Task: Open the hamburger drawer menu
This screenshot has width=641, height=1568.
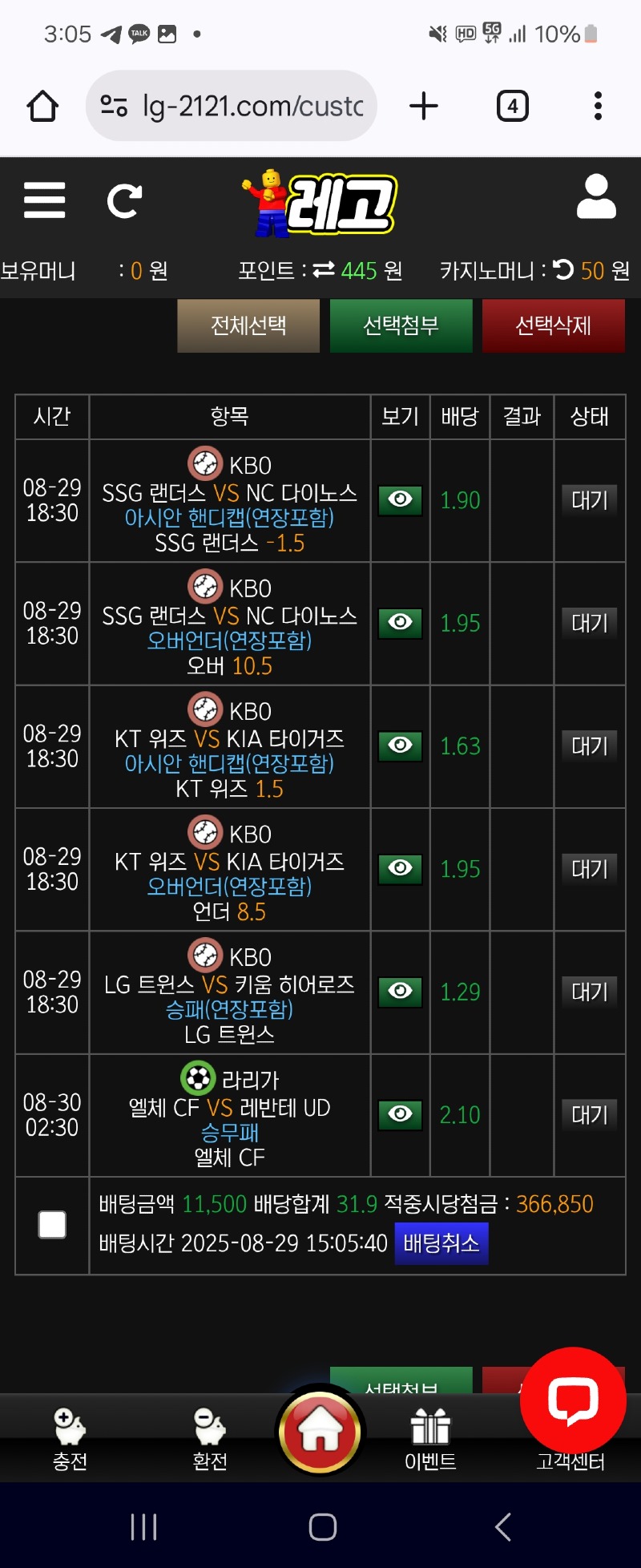Action: (x=45, y=200)
